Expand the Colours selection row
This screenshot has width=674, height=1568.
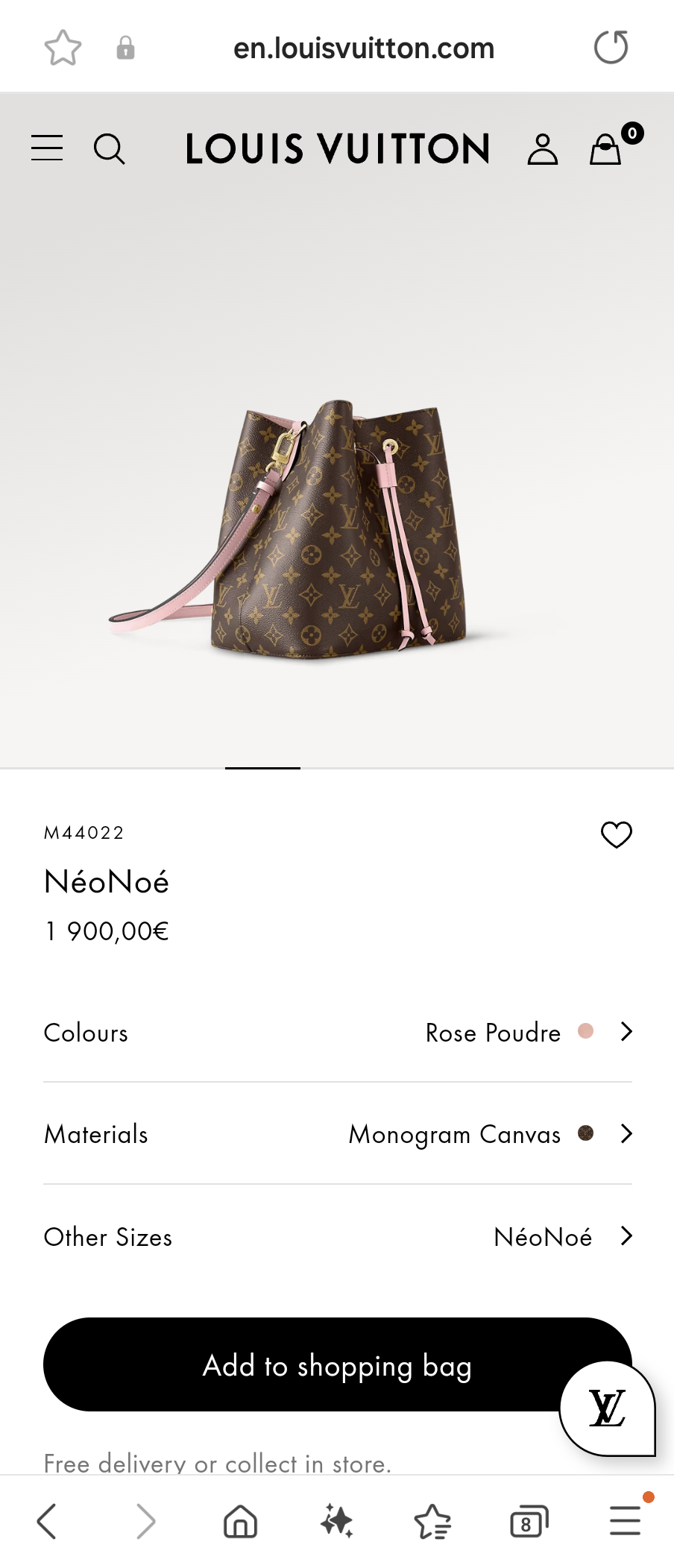[x=336, y=1033]
